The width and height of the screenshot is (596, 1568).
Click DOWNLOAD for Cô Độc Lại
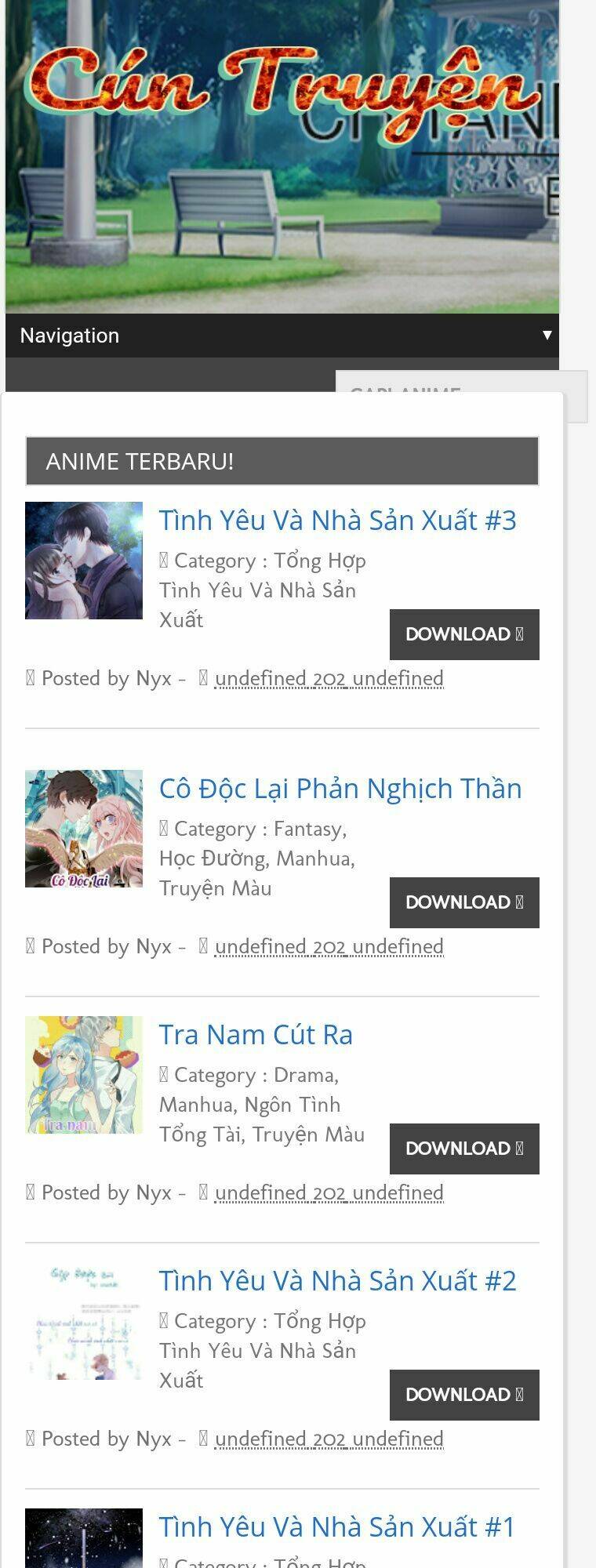coord(463,902)
